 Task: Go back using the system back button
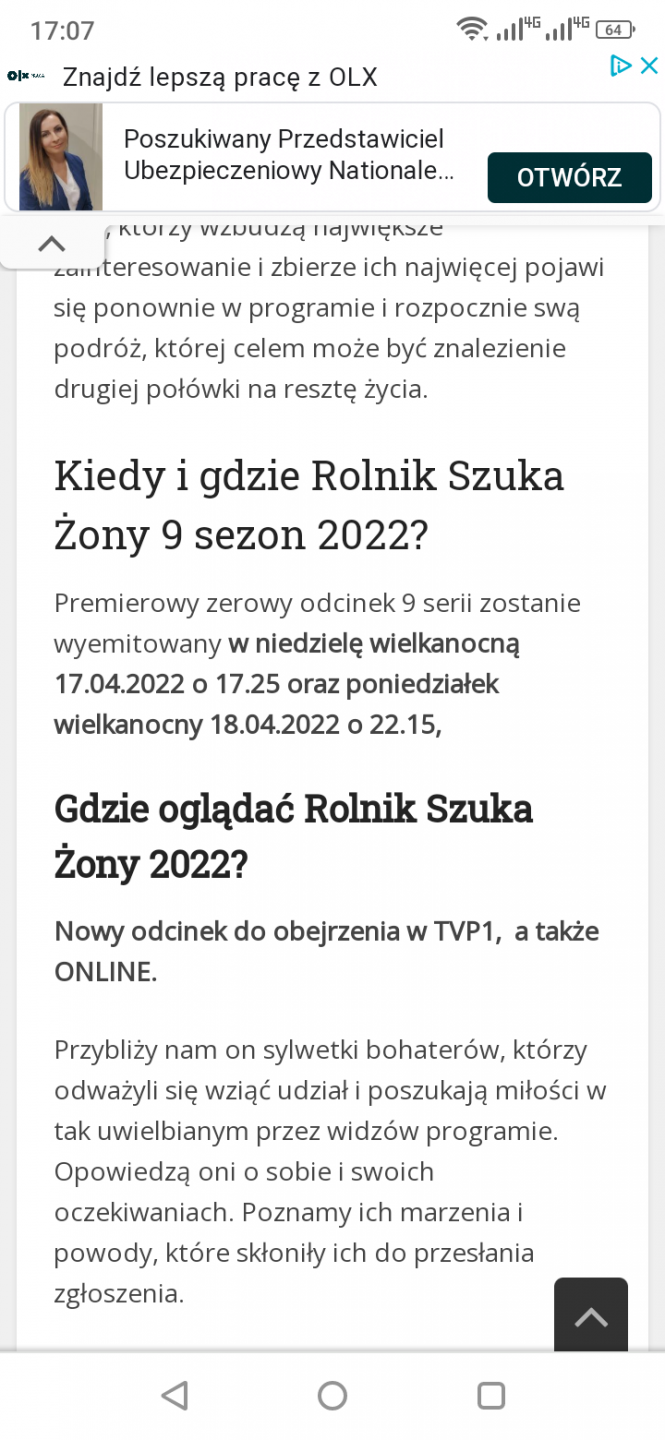(x=174, y=1395)
